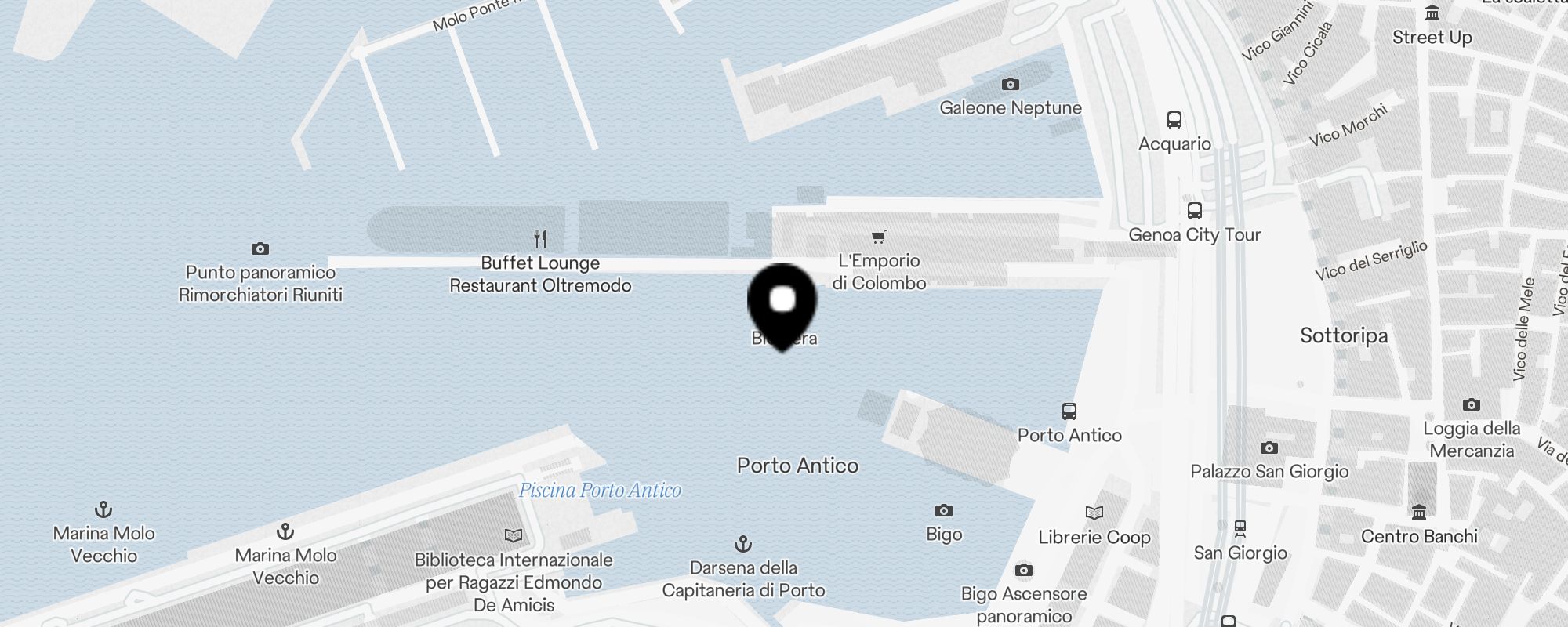The height and width of the screenshot is (627, 1568).
Task: Select the Genoa City Tour bus stop
Action: [1194, 211]
